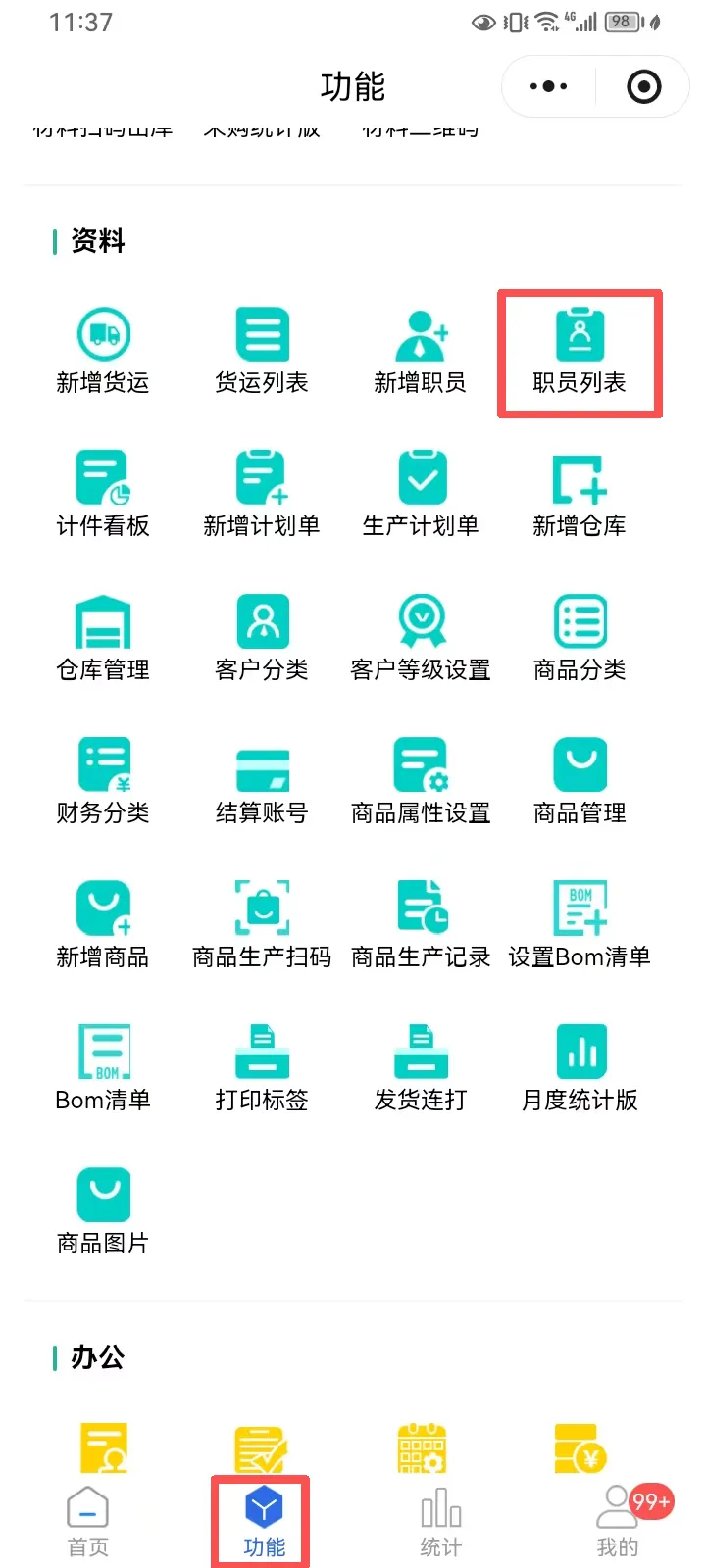The width and height of the screenshot is (706, 1568).
Task: Open 货运列表
Action: coord(262,353)
